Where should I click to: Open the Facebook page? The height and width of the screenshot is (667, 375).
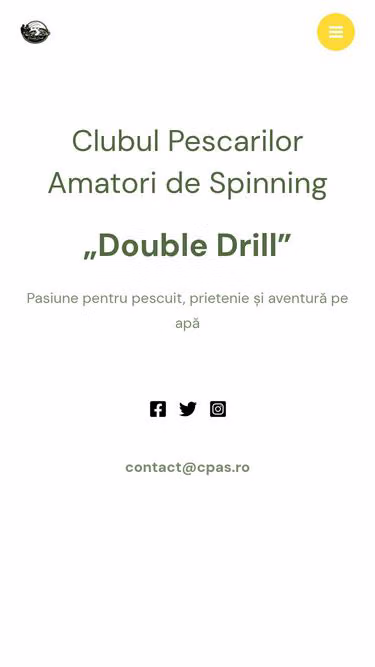coord(158,409)
